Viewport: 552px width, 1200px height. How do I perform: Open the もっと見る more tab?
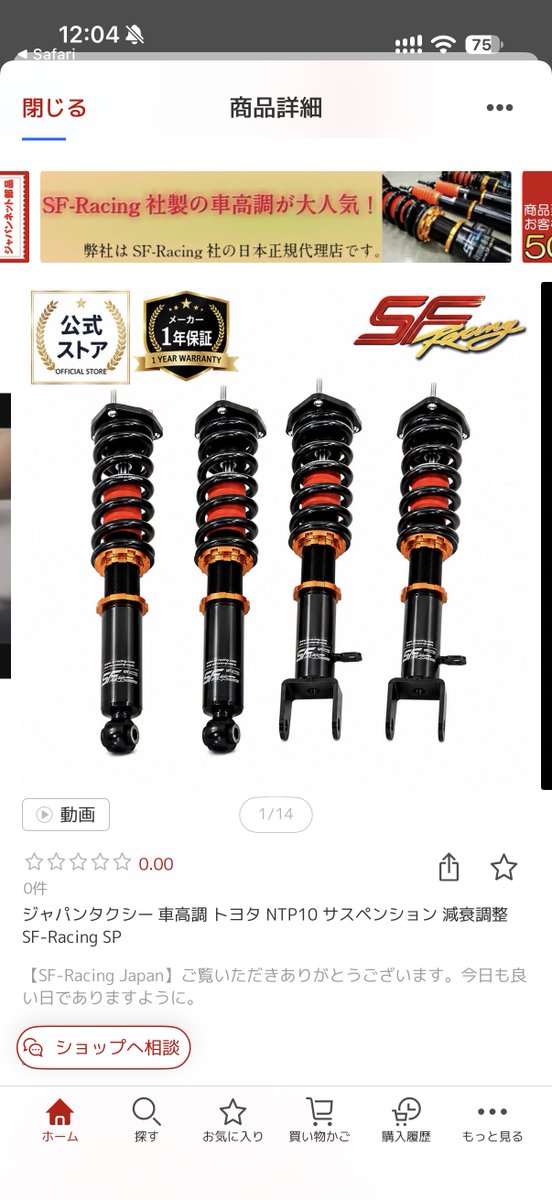tap(492, 1120)
